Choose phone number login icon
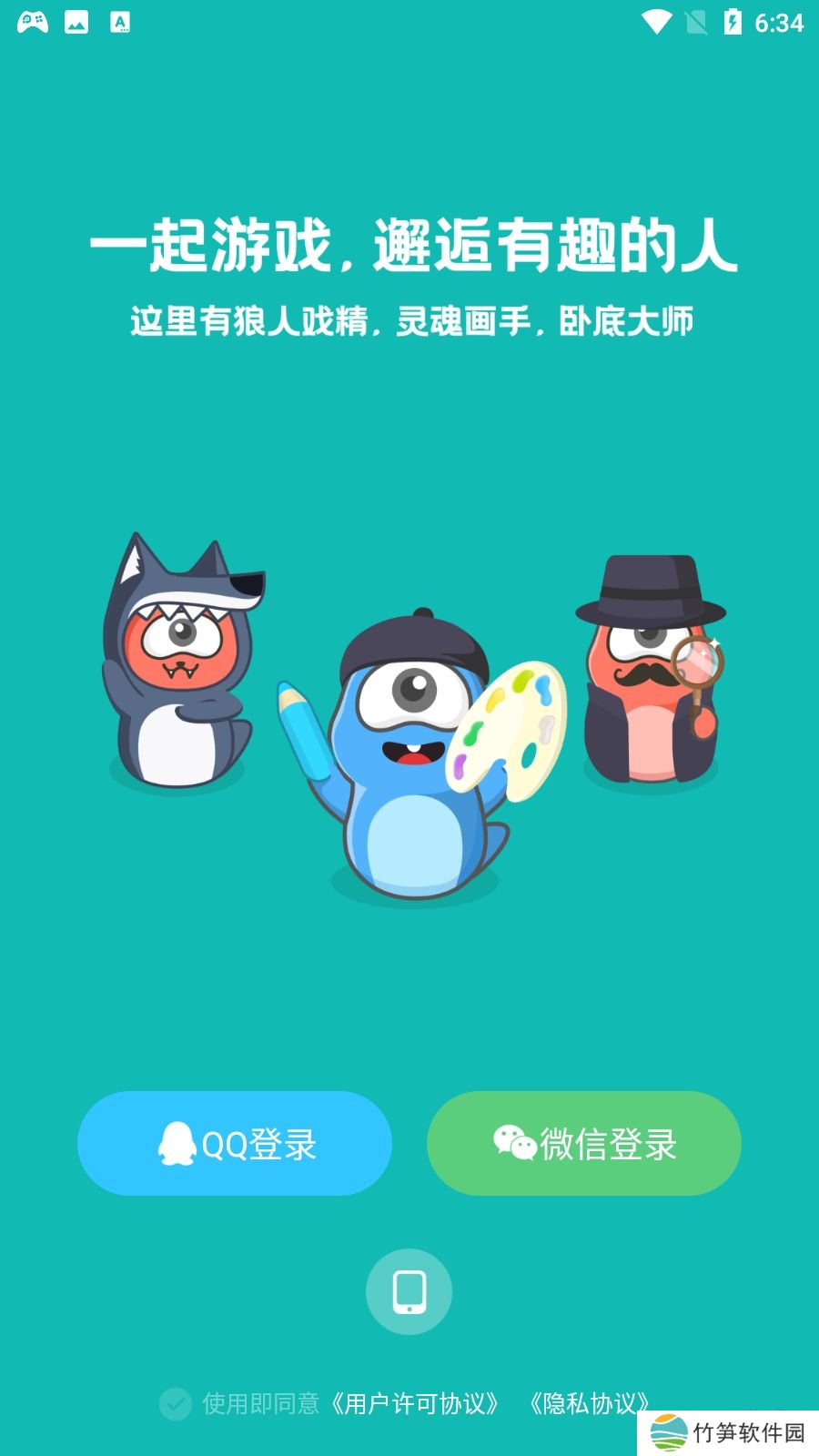The image size is (819, 1456). click(409, 1291)
